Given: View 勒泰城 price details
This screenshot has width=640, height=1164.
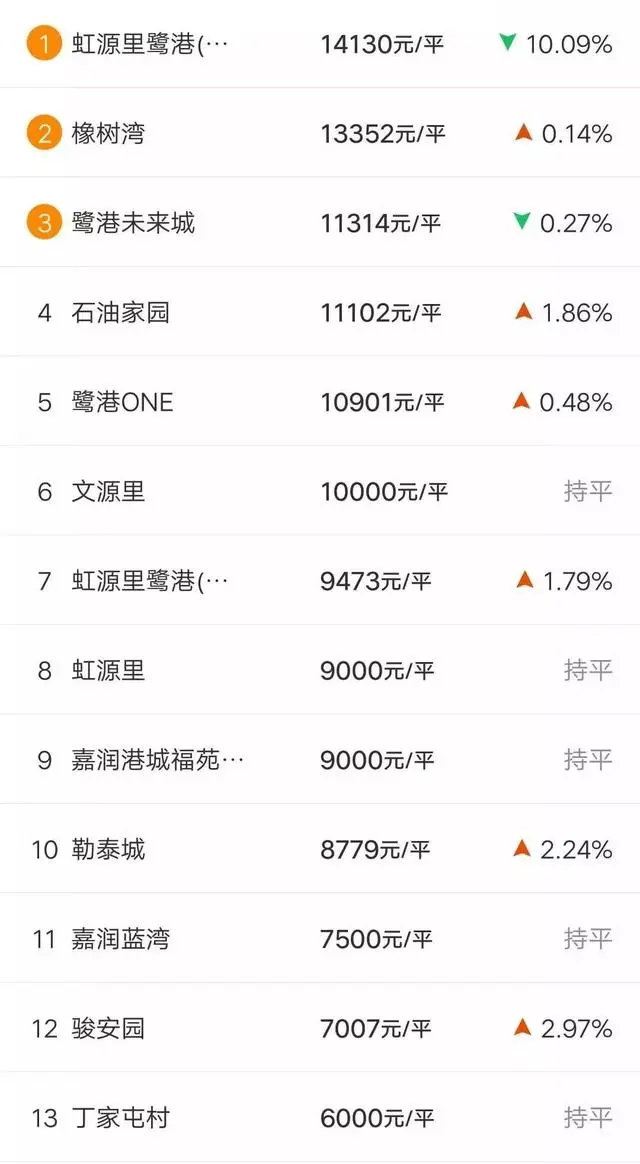Looking at the screenshot, I should point(320,849).
